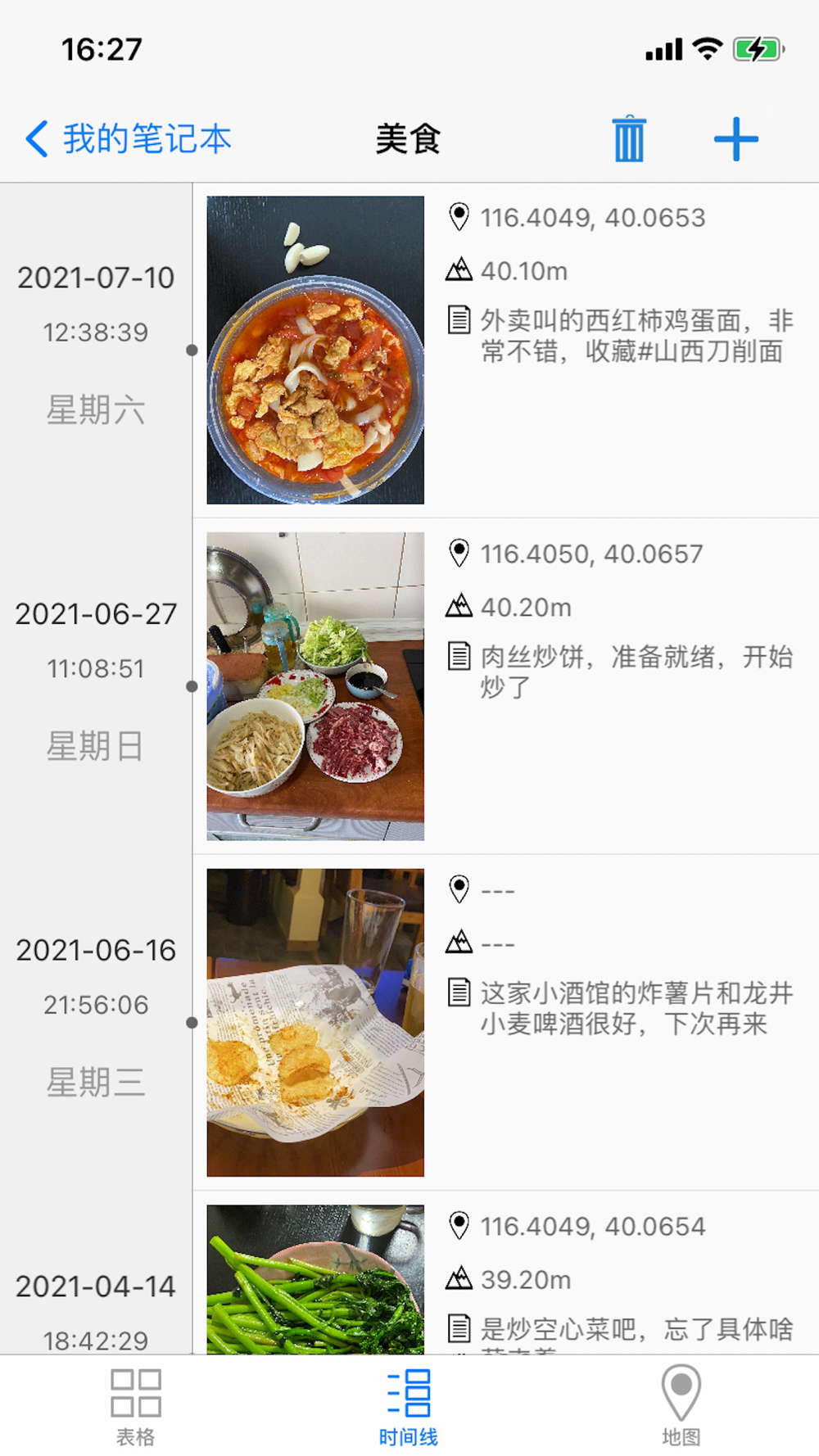Go back to 我的笔记本

click(x=129, y=139)
